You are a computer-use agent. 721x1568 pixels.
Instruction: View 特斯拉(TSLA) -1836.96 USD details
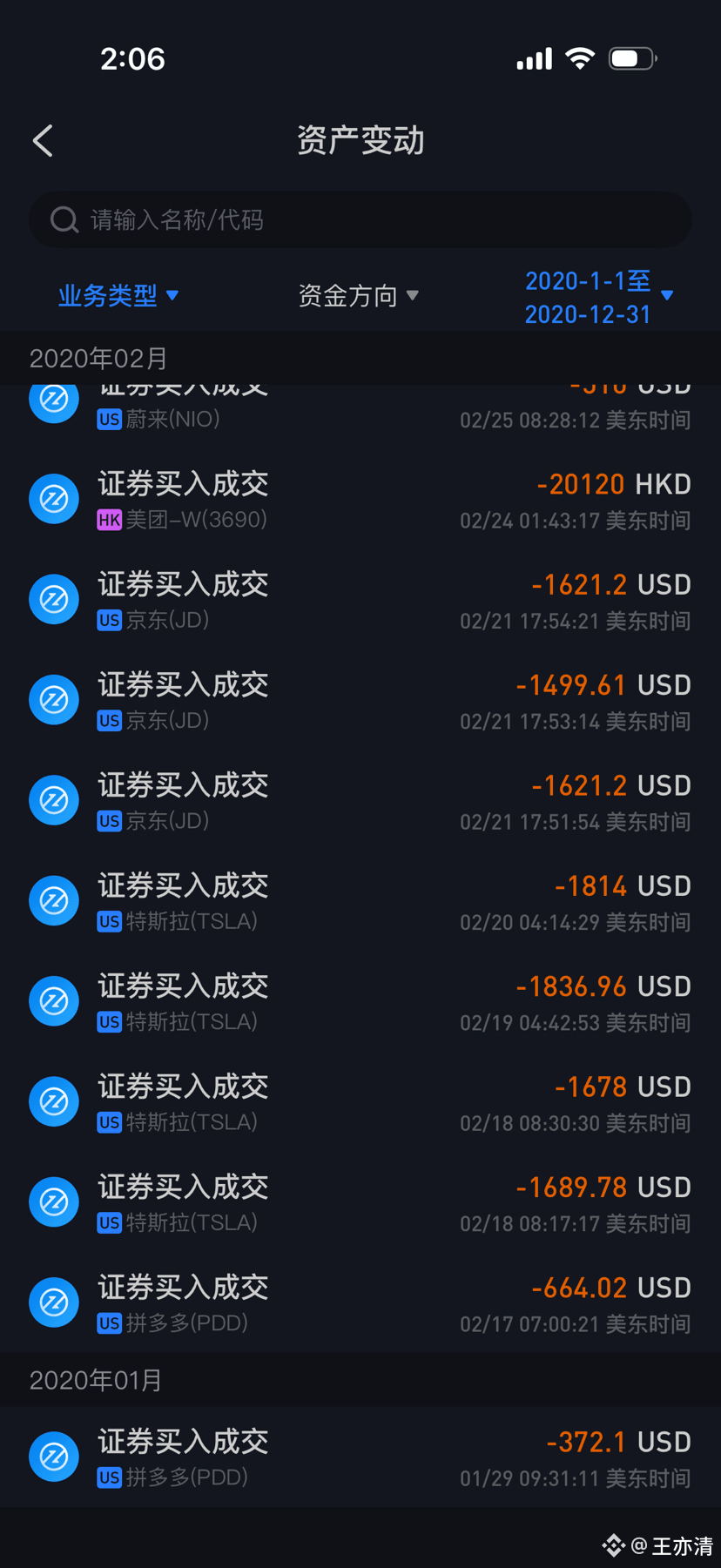[x=360, y=1002]
